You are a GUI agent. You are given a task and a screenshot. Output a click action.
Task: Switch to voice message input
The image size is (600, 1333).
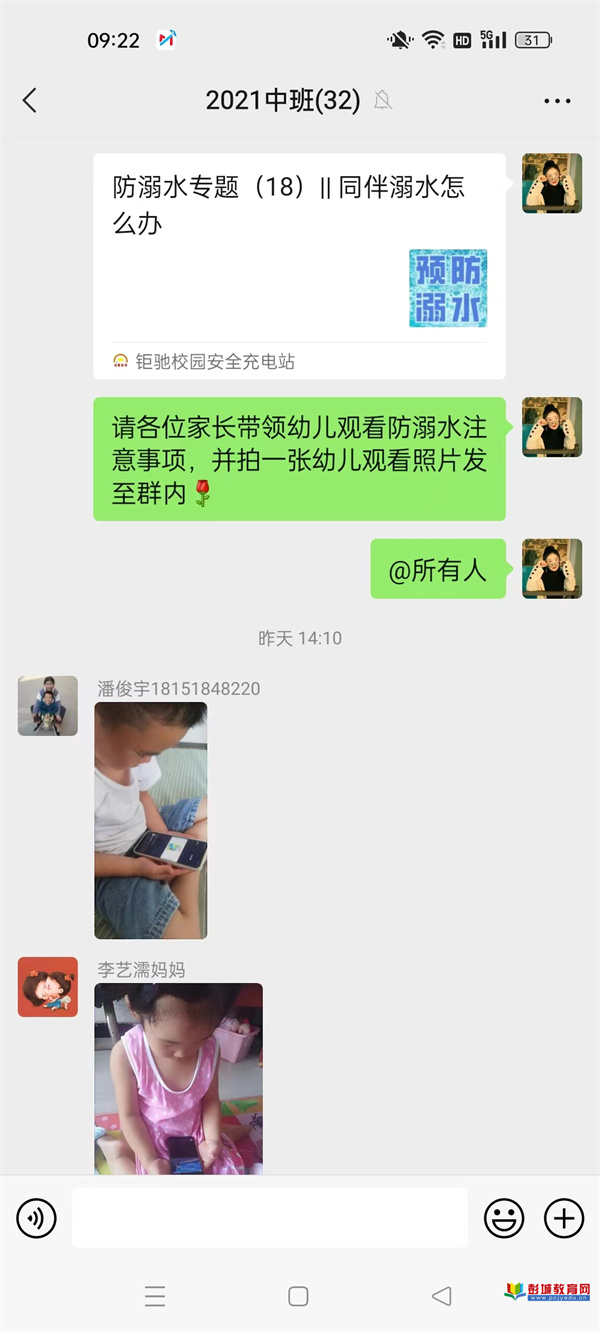[37, 1218]
